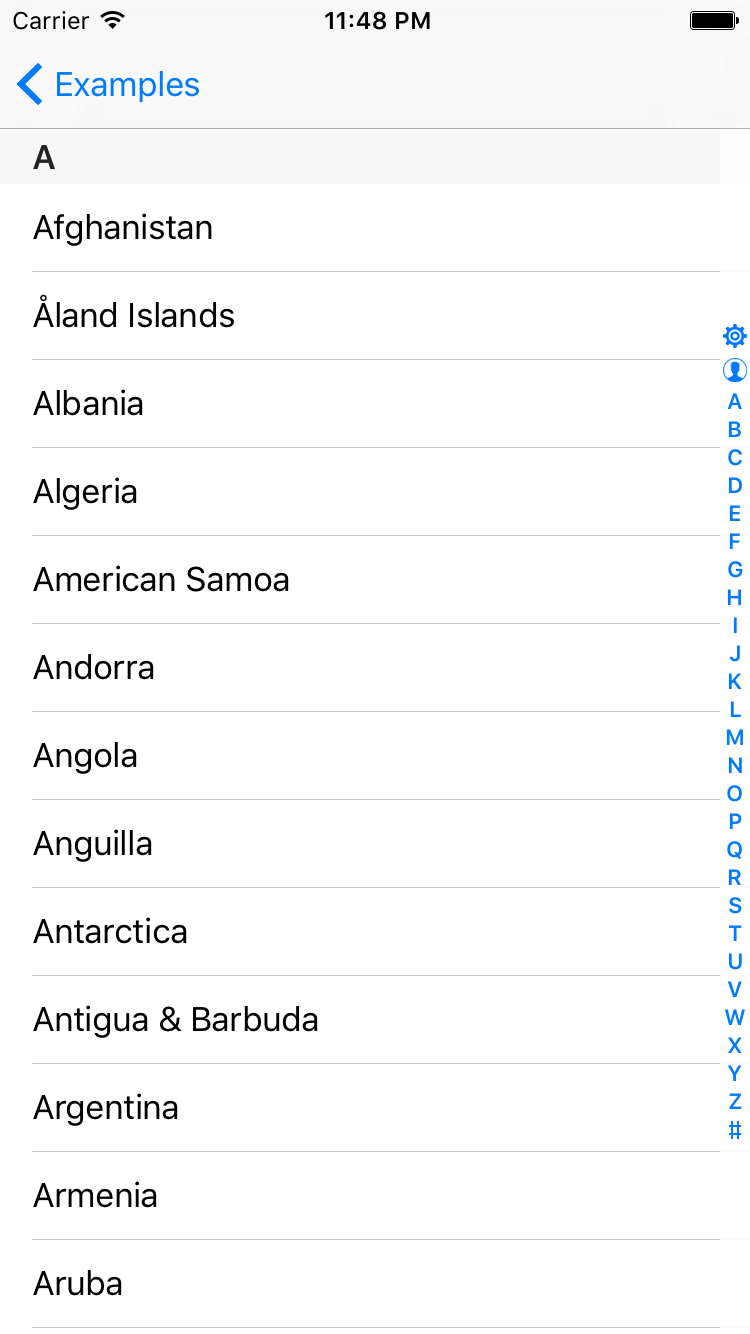
Task: Jump to letter B in the index
Action: click(735, 430)
